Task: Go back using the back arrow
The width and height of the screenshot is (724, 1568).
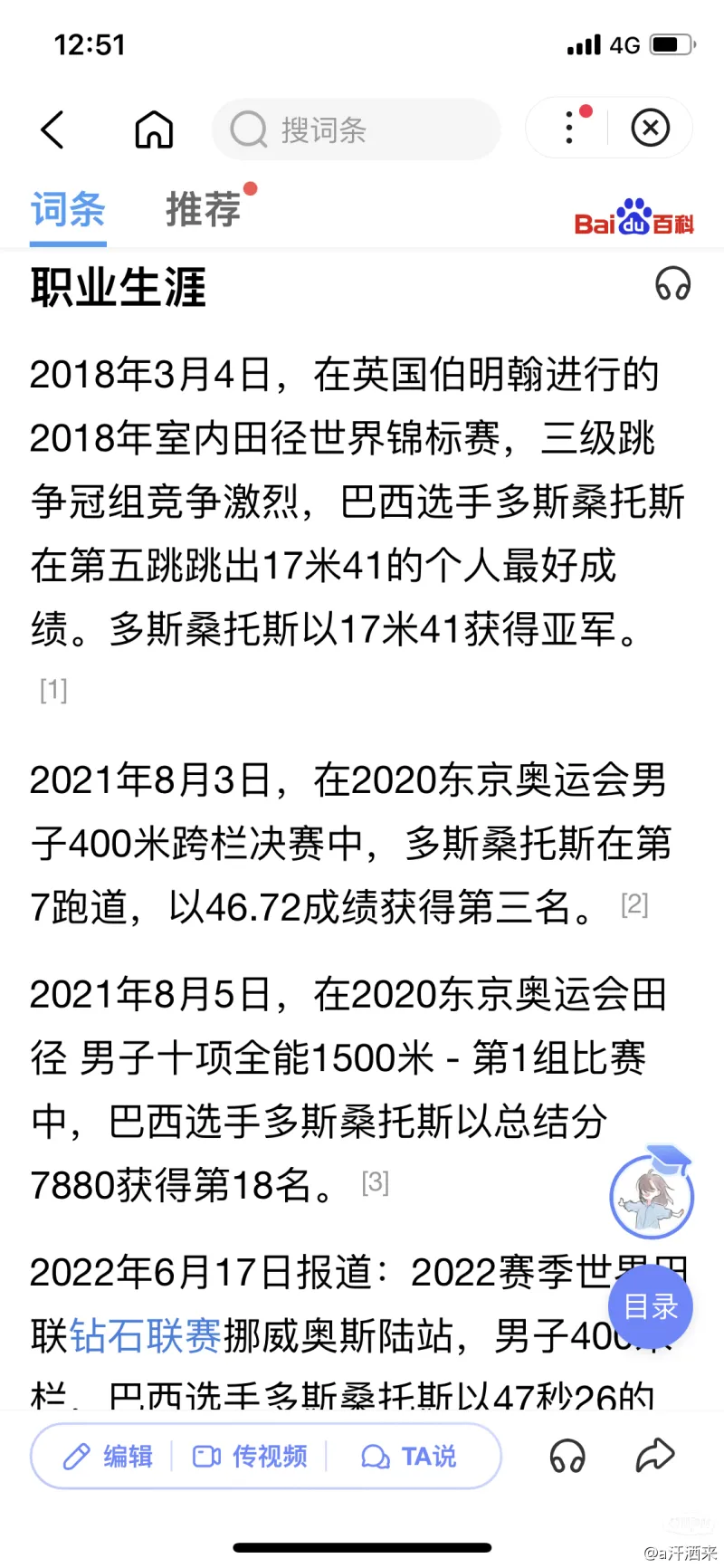Action: pos(53,129)
